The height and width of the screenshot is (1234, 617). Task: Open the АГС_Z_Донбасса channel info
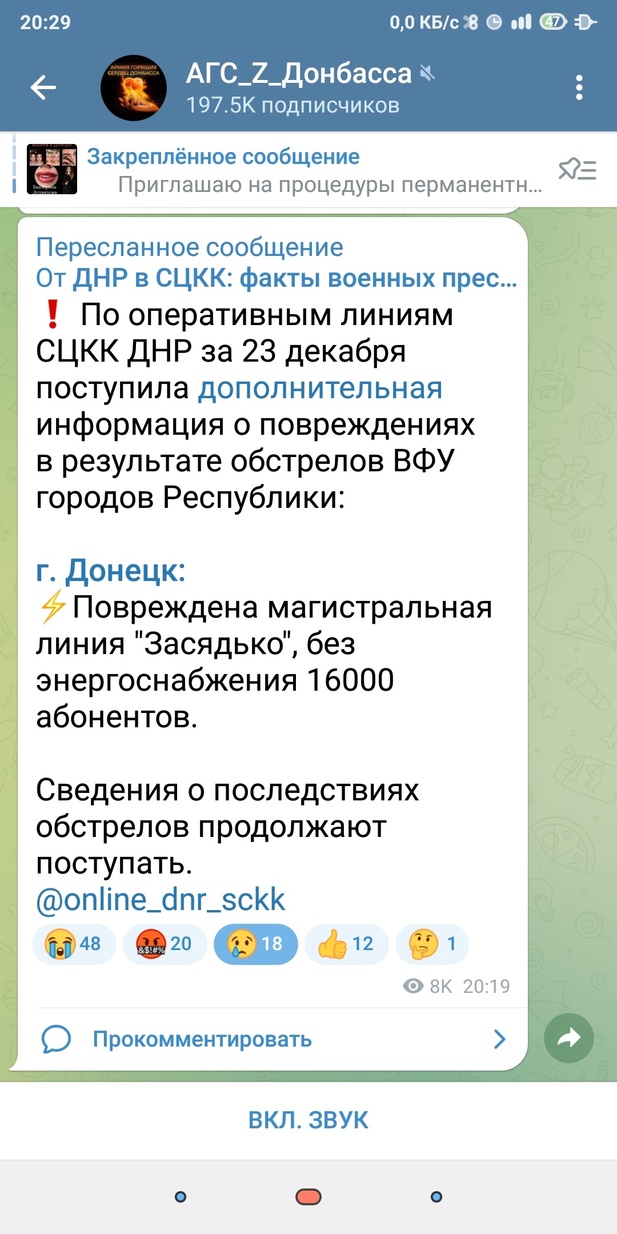click(300, 88)
